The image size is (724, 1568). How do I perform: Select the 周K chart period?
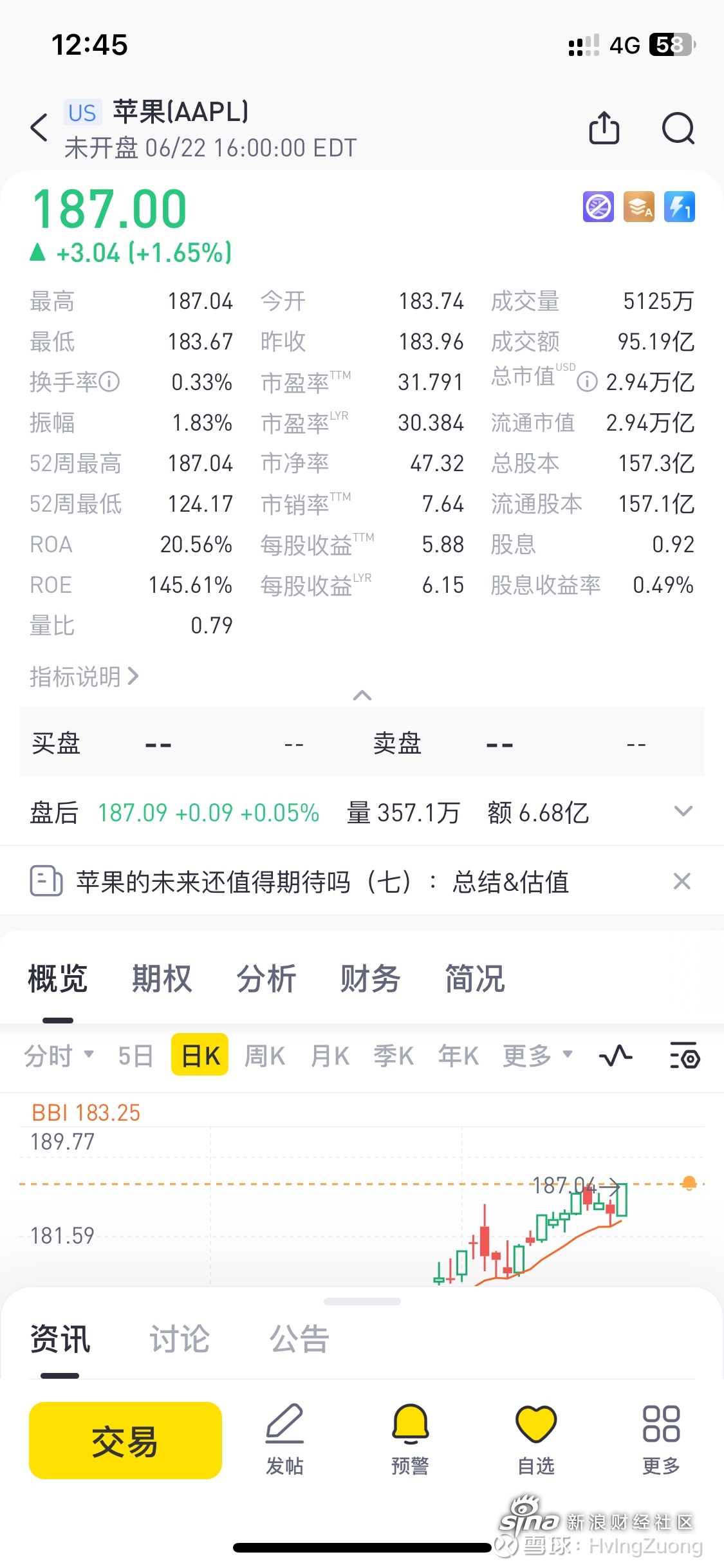tap(265, 1056)
